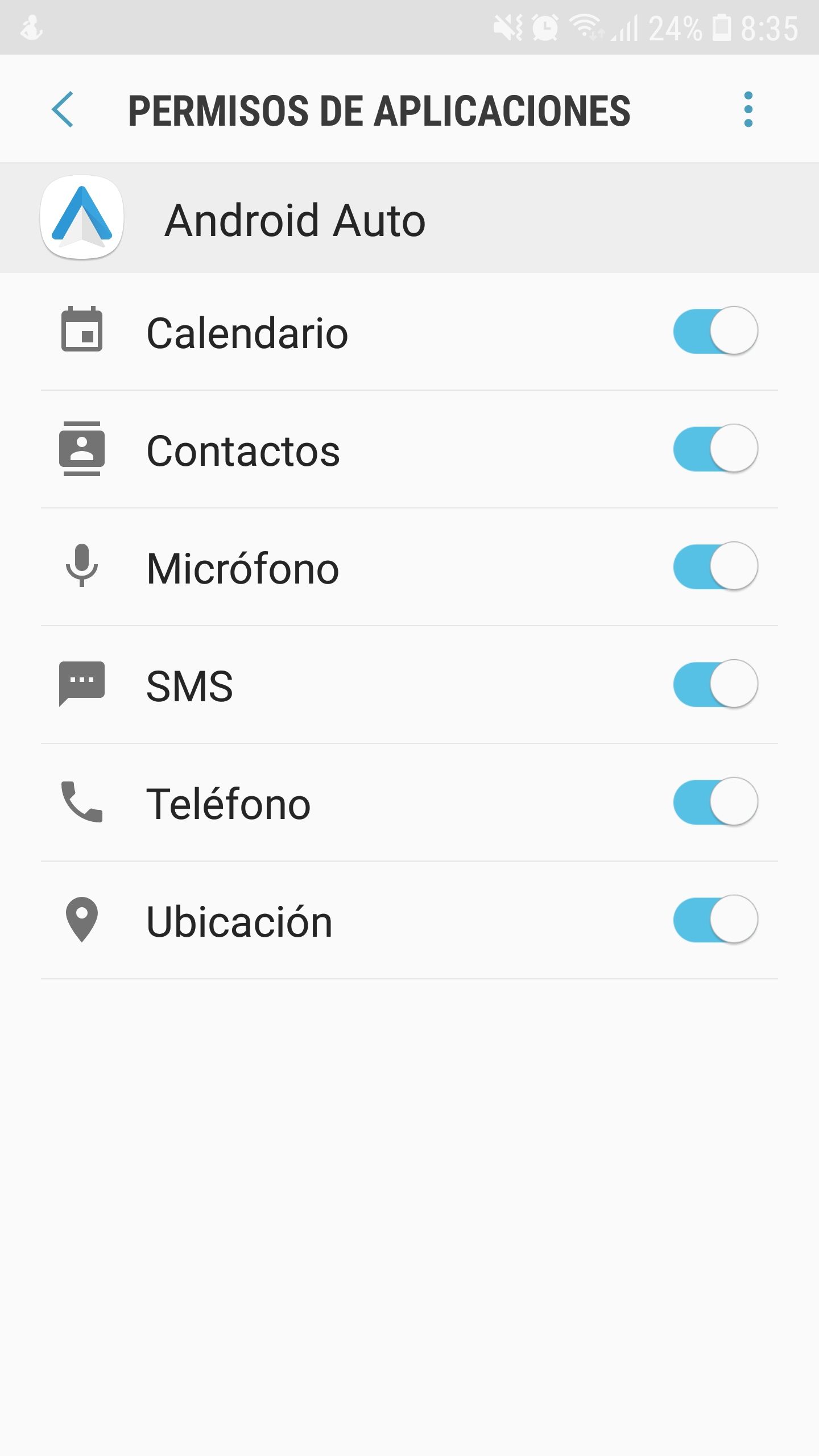The height and width of the screenshot is (1456, 819).
Task: Go back from Permisos de aplicaciones
Action: (63, 109)
